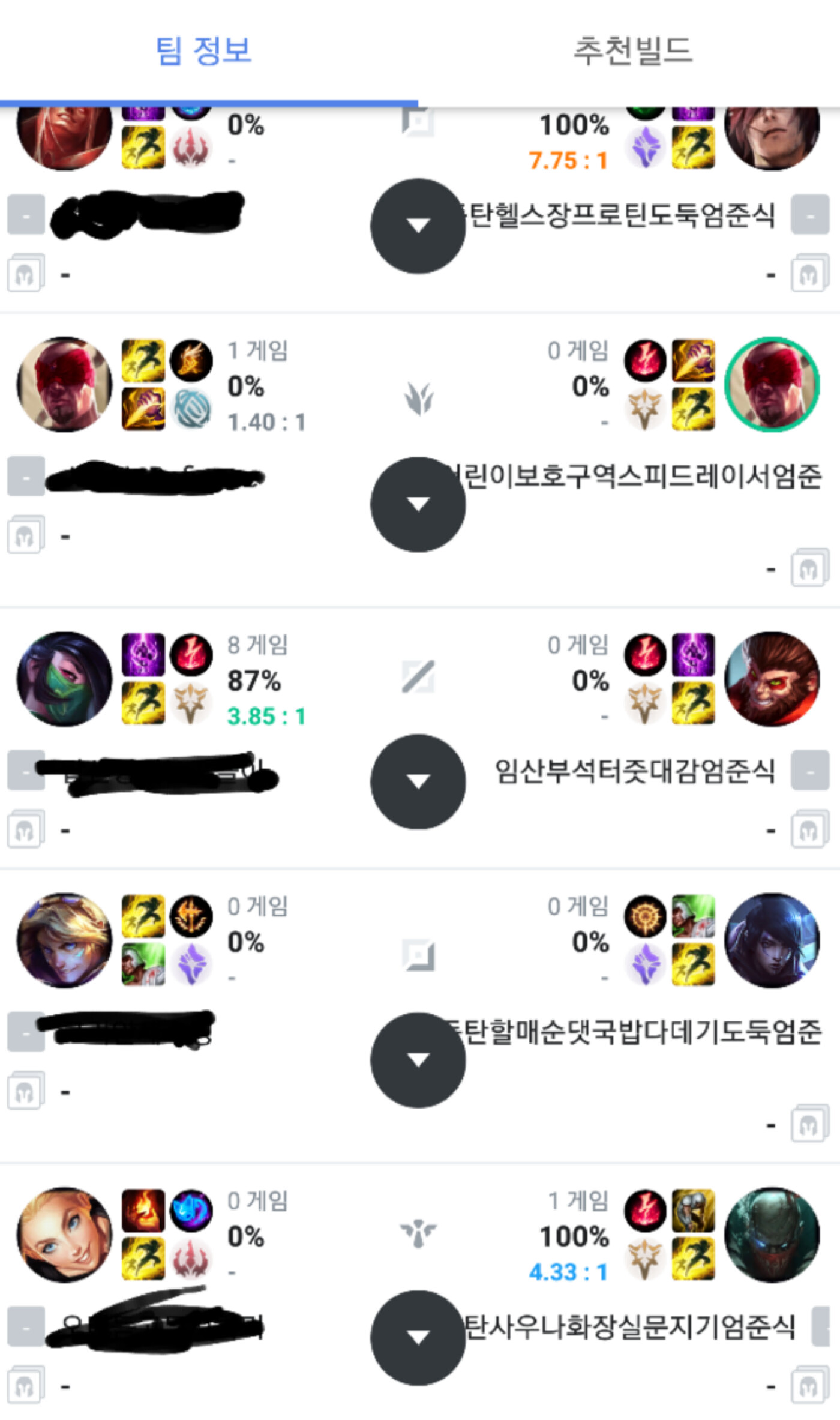Expand the row with 사우나화장실문지기엄준식
840x1420 pixels.
(x=418, y=1337)
